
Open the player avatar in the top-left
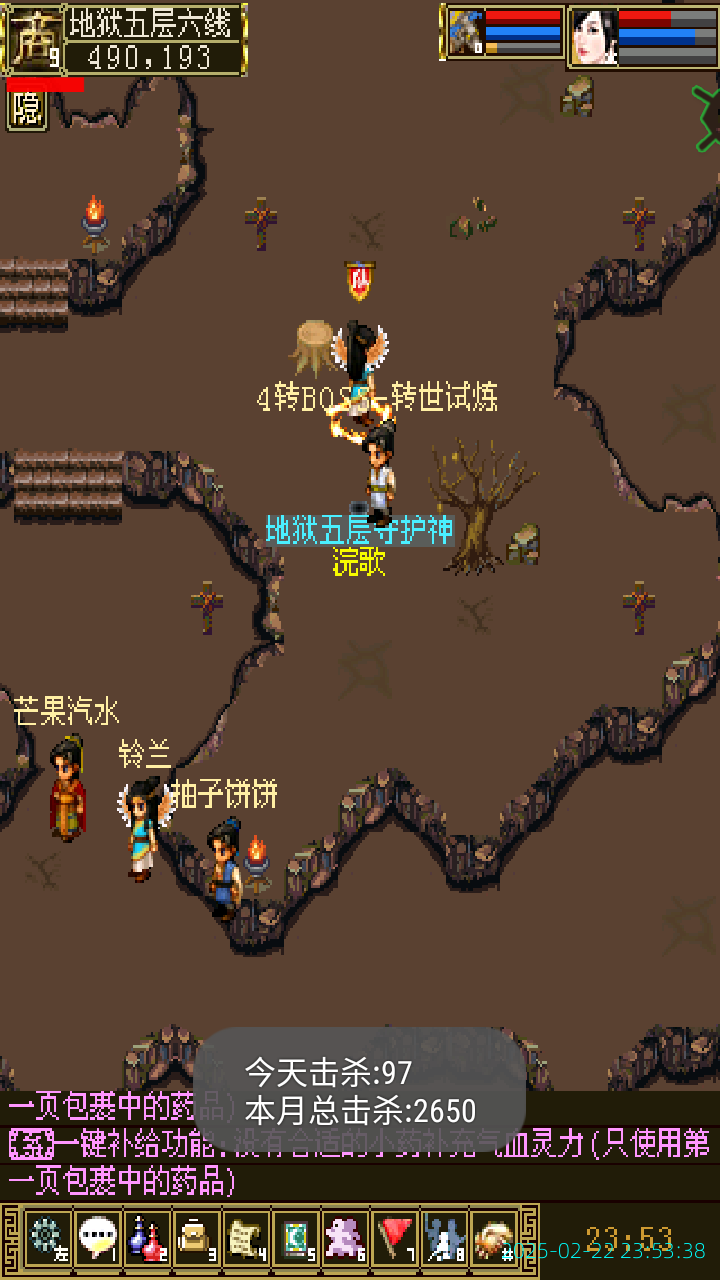[32, 38]
